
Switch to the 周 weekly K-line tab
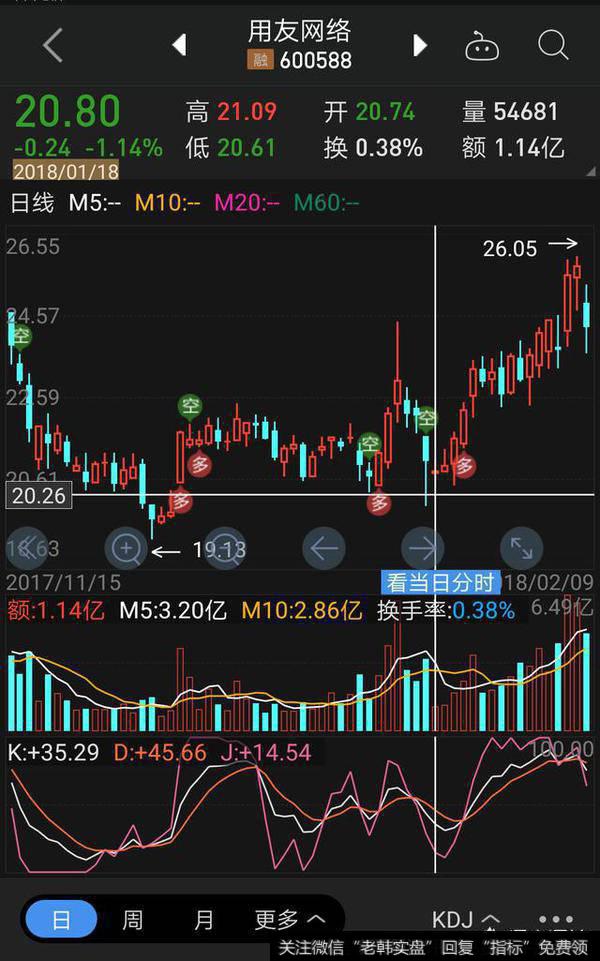[x=133, y=919]
